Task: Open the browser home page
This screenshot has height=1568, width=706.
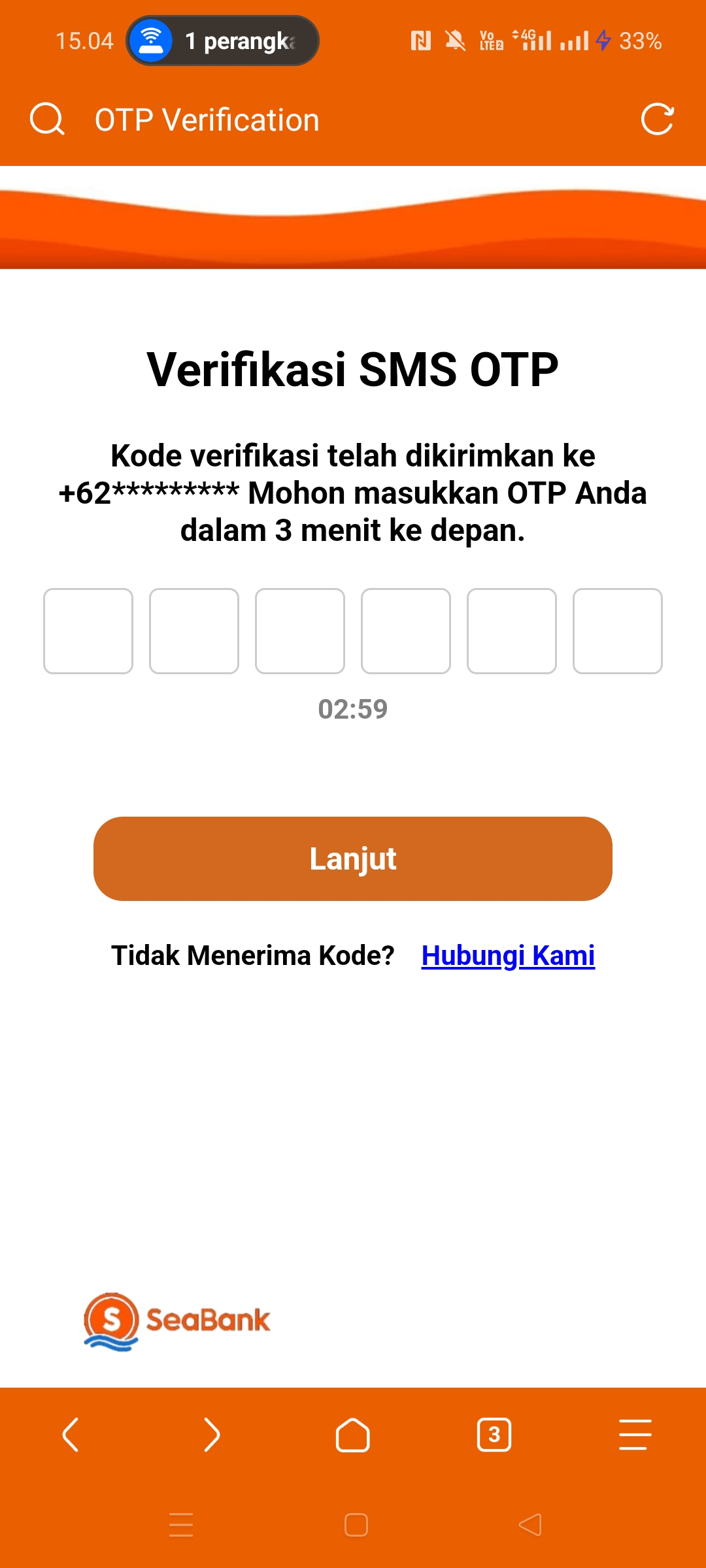Action: 353,1435
